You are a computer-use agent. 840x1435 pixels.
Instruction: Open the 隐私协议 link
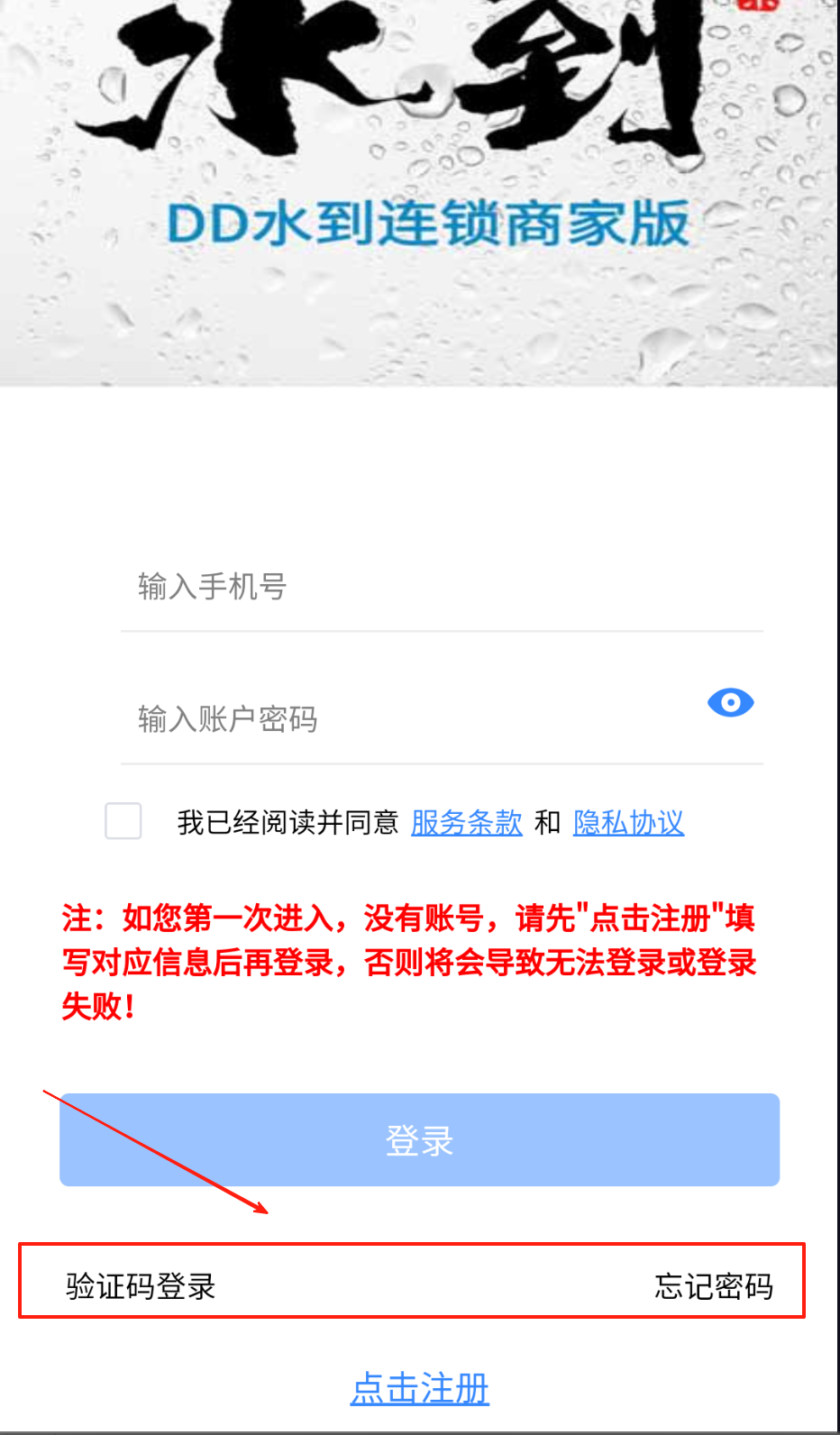(629, 822)
